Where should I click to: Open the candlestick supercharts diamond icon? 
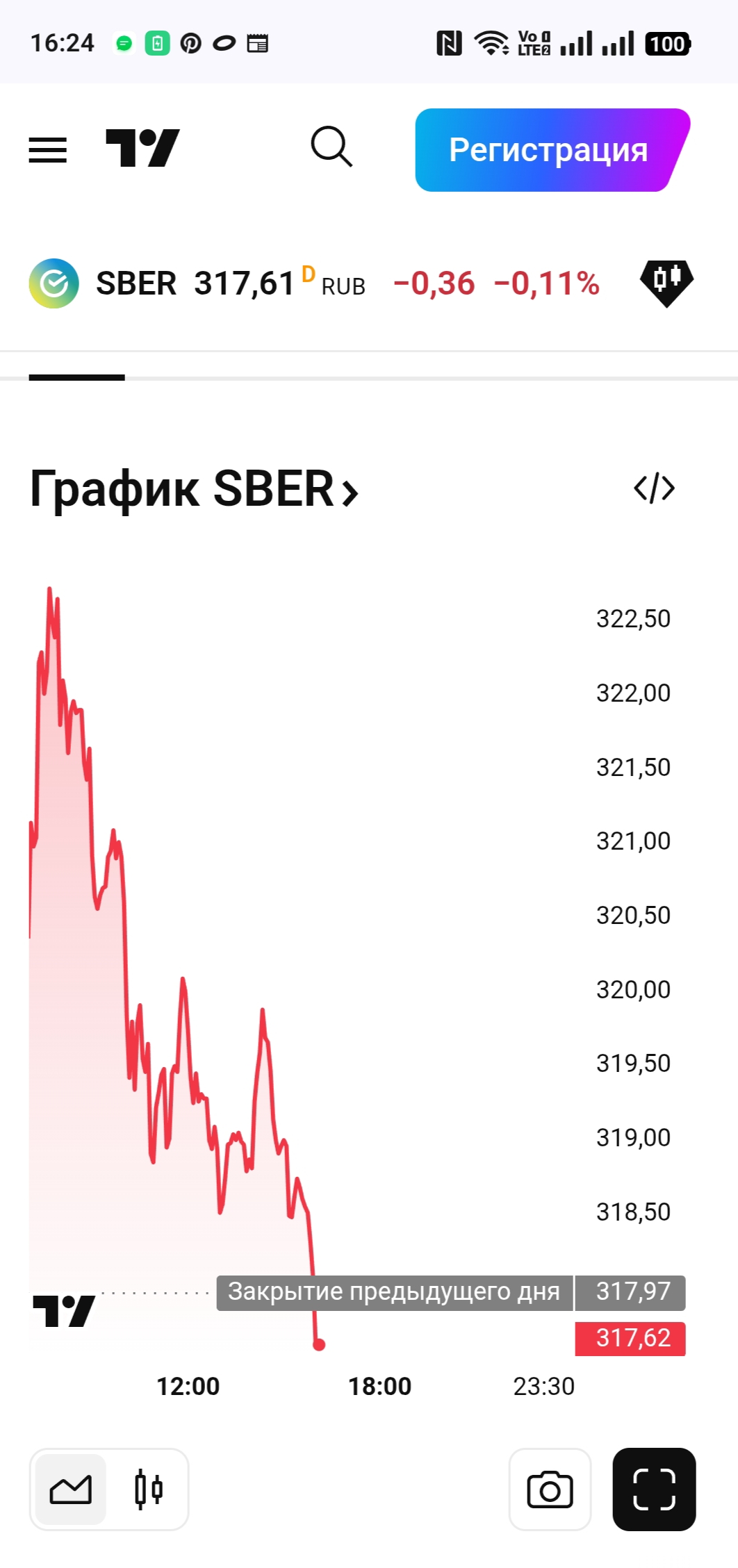click(666, 283)
